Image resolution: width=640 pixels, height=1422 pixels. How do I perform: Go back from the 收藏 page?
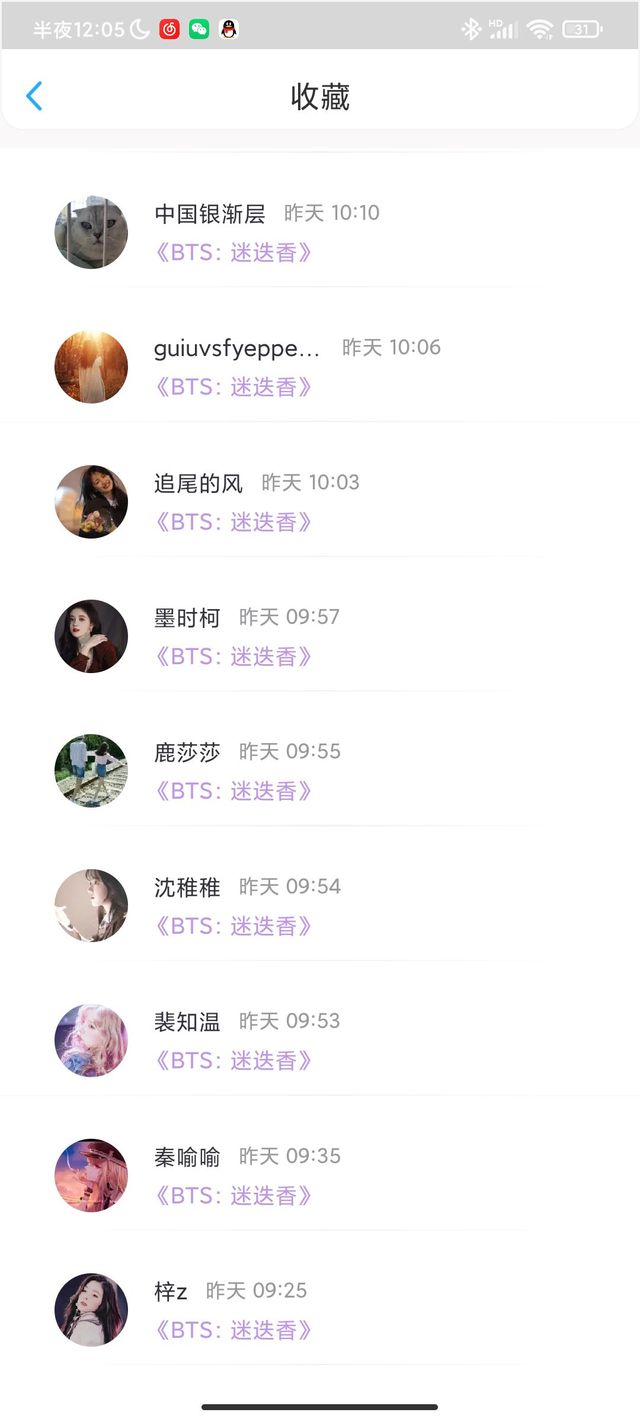(35, 97)
